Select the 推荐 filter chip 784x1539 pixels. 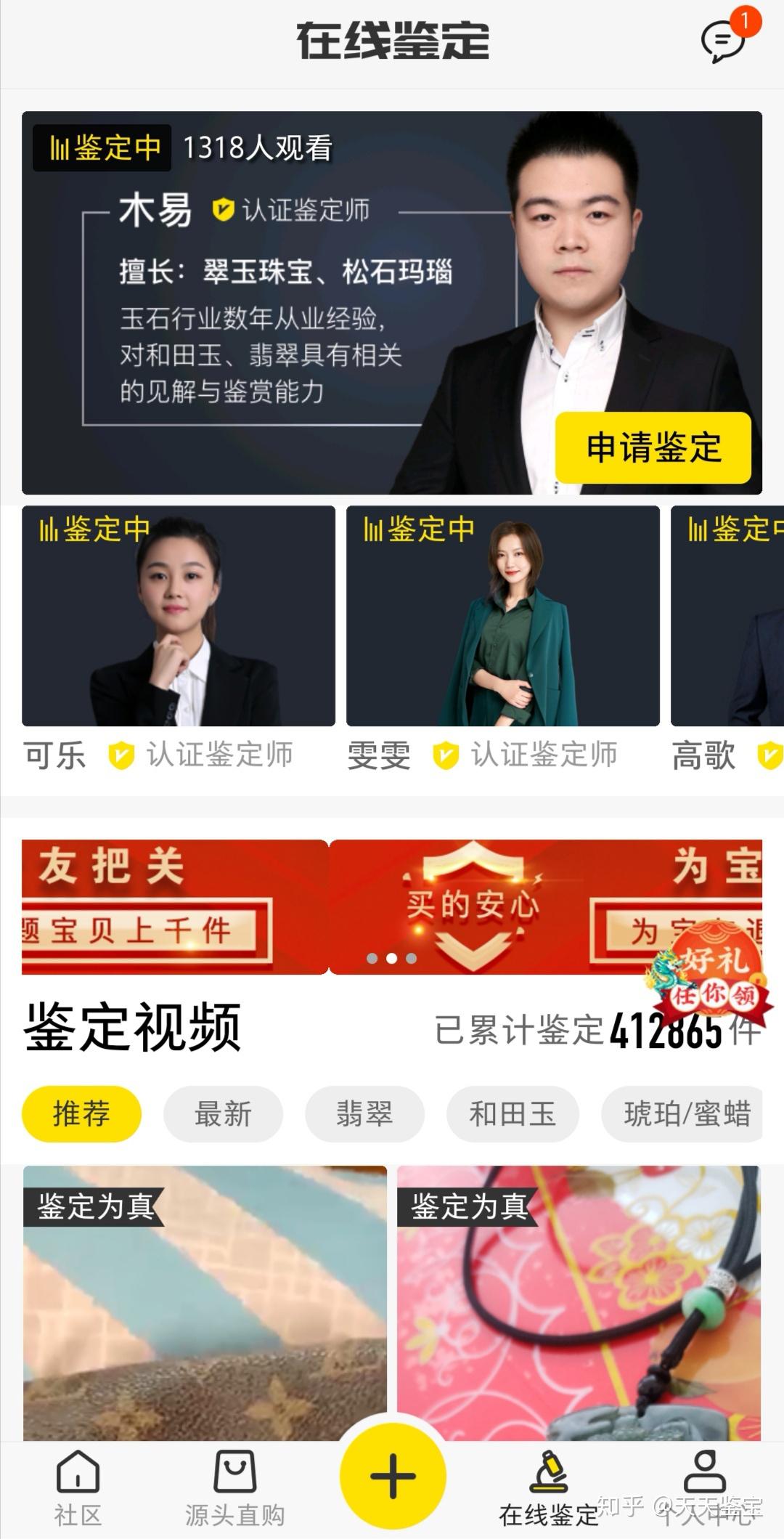point(81,1113)
